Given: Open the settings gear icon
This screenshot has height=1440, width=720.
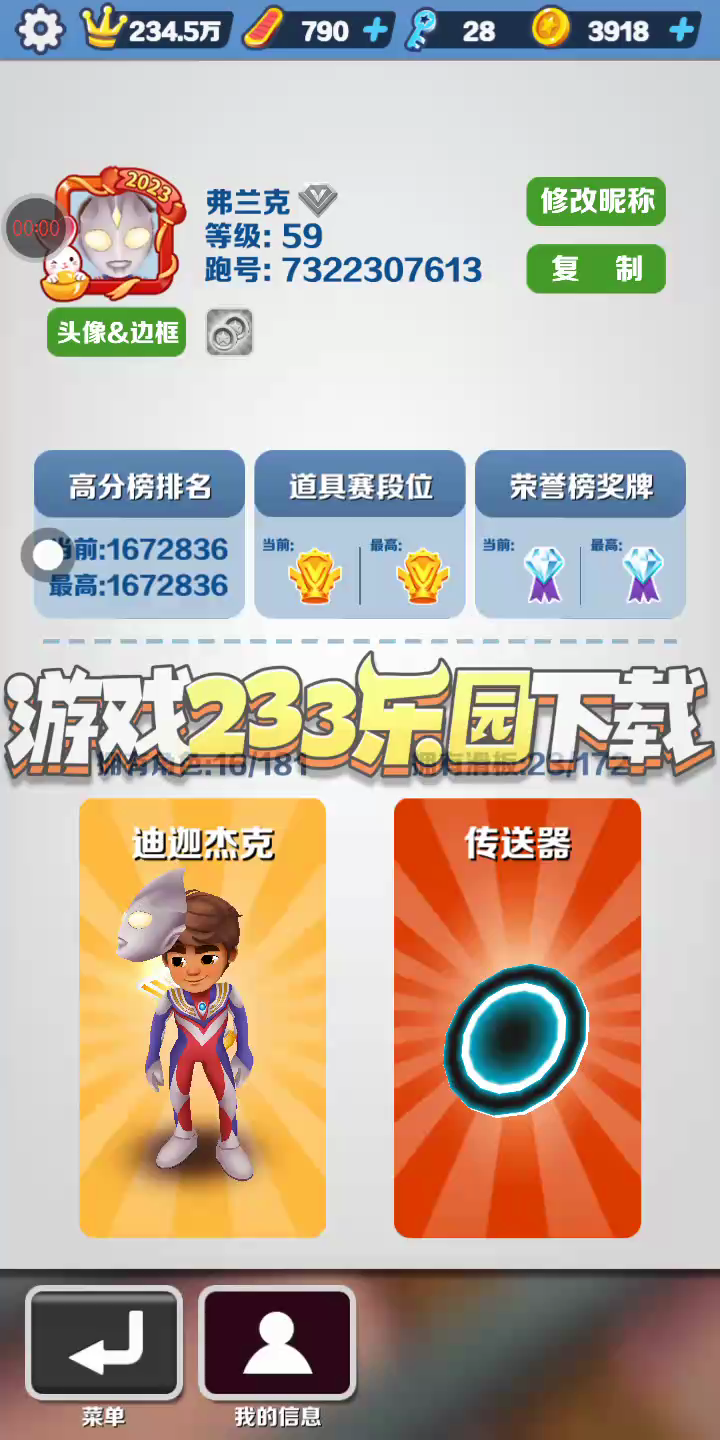Looking at the screenshot, I should point(40,30).
